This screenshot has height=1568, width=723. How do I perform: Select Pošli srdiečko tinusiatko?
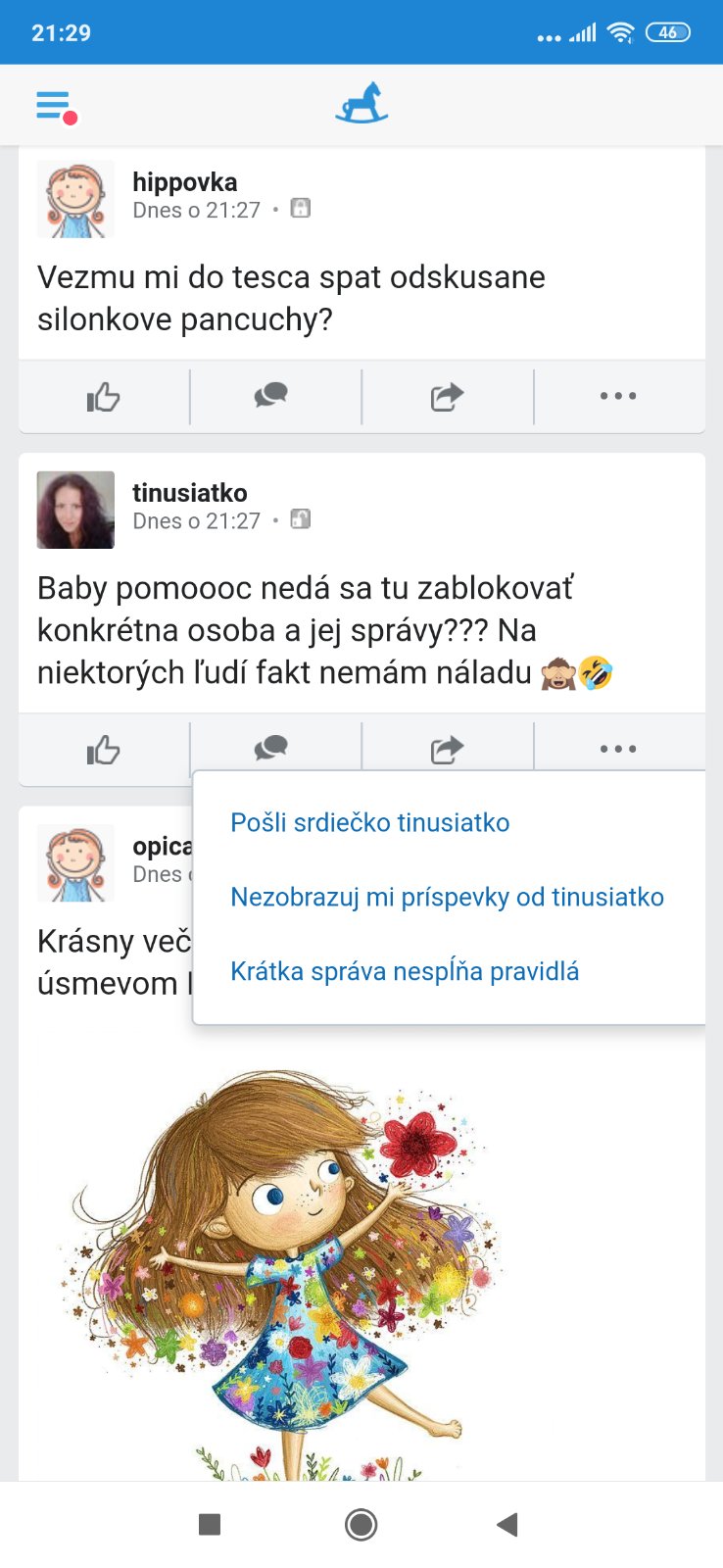pyautogui.click(x=369, y=822)
